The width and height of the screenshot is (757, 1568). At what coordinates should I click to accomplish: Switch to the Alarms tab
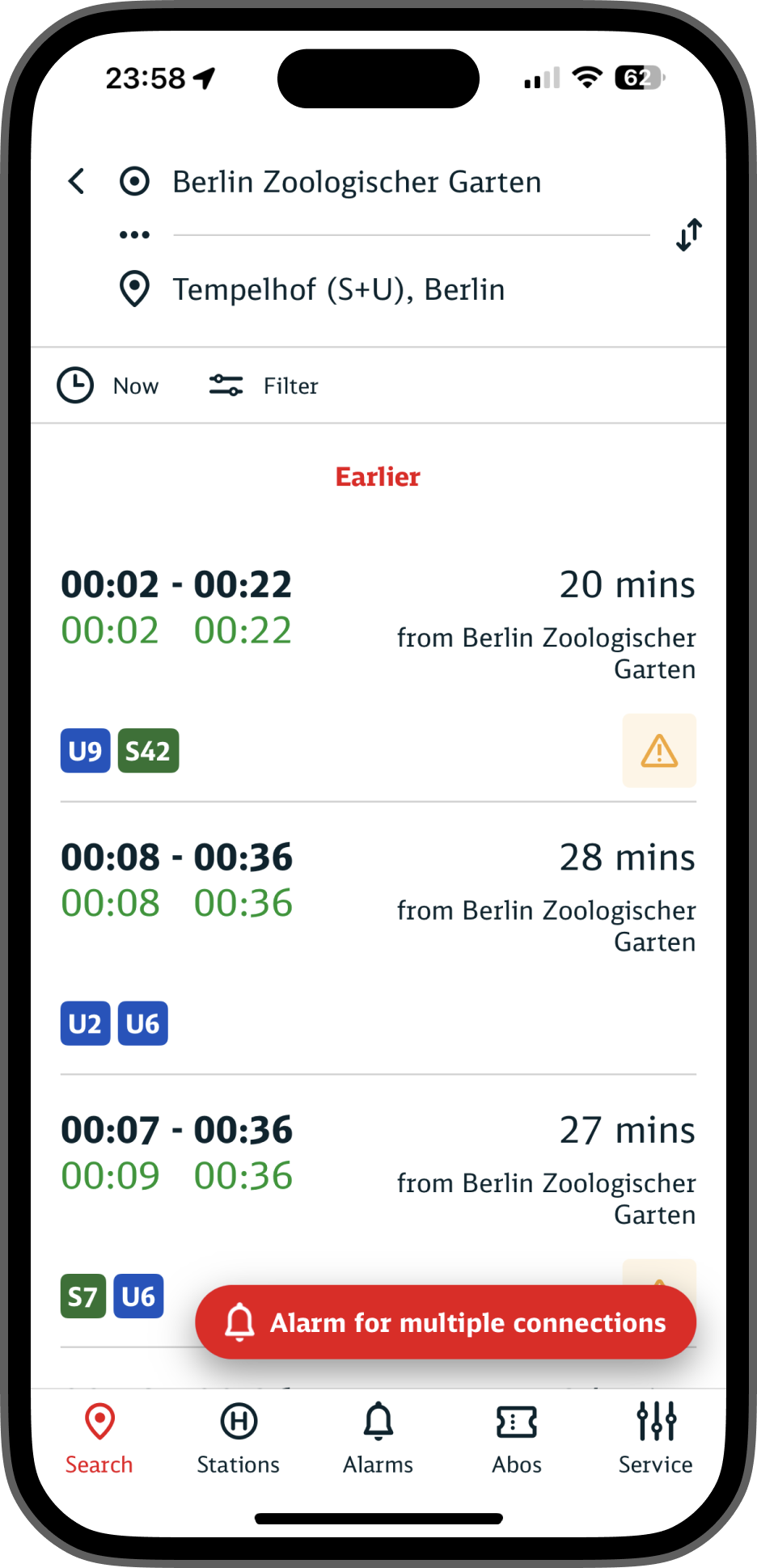(378, 1439)
